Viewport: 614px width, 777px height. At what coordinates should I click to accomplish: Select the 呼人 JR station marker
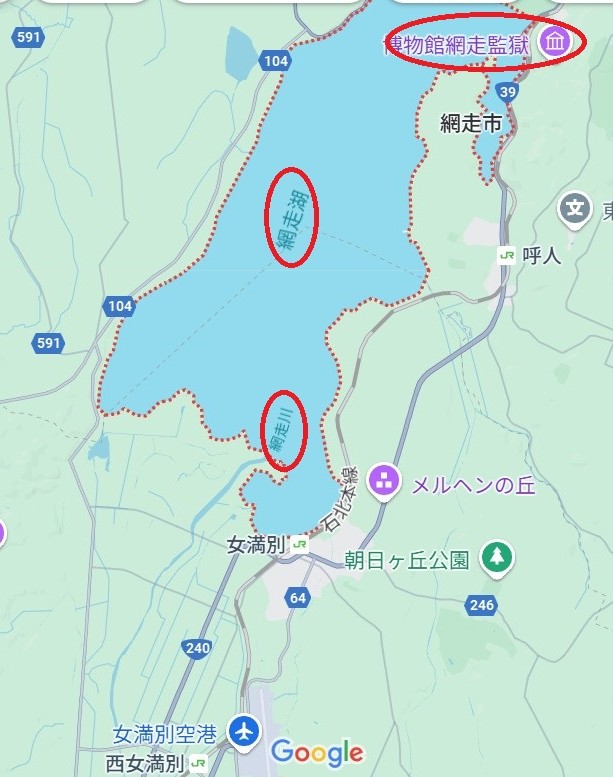coord(507,255)
